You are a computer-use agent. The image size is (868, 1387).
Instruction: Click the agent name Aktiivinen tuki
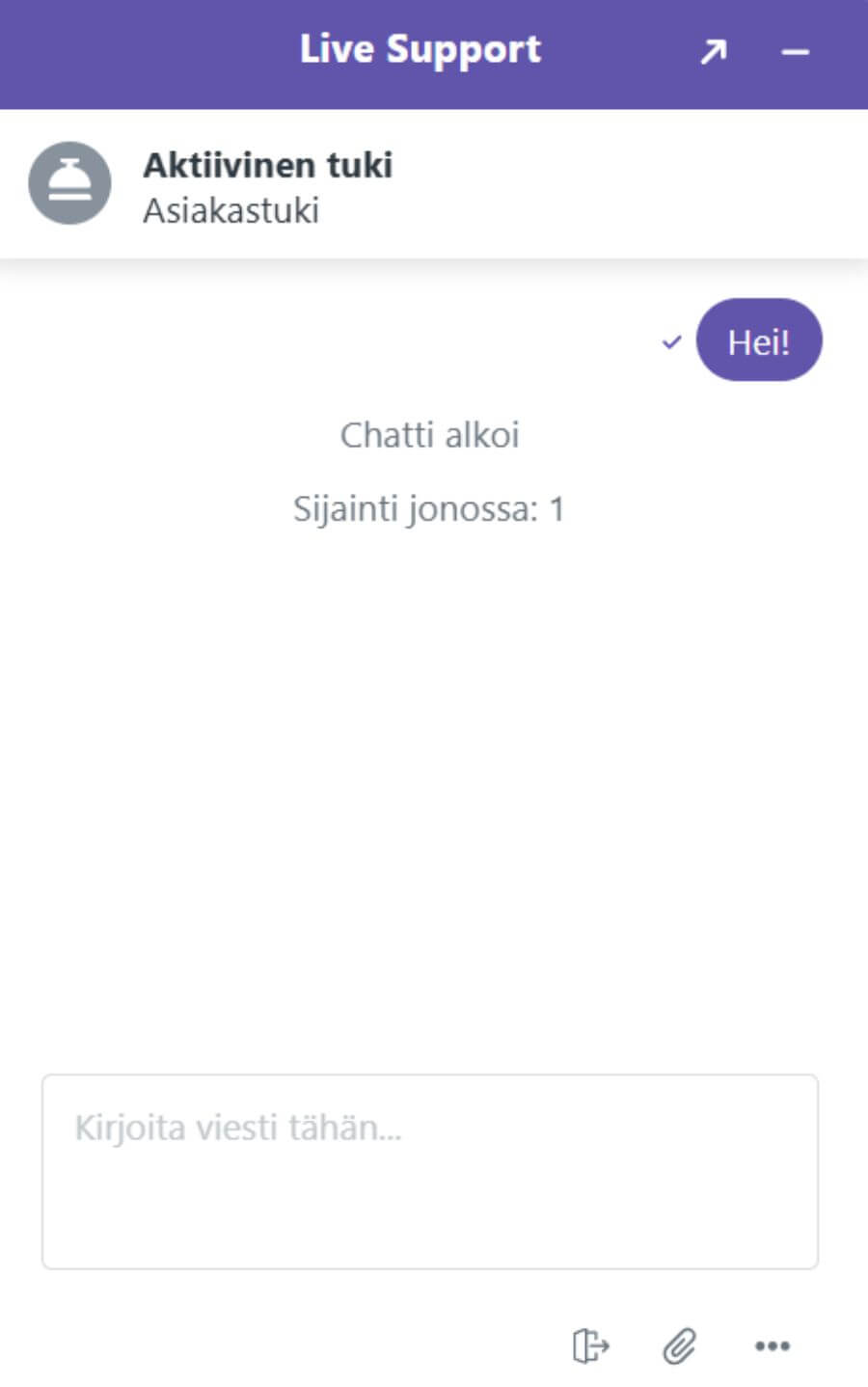click(x=268, y=165)
